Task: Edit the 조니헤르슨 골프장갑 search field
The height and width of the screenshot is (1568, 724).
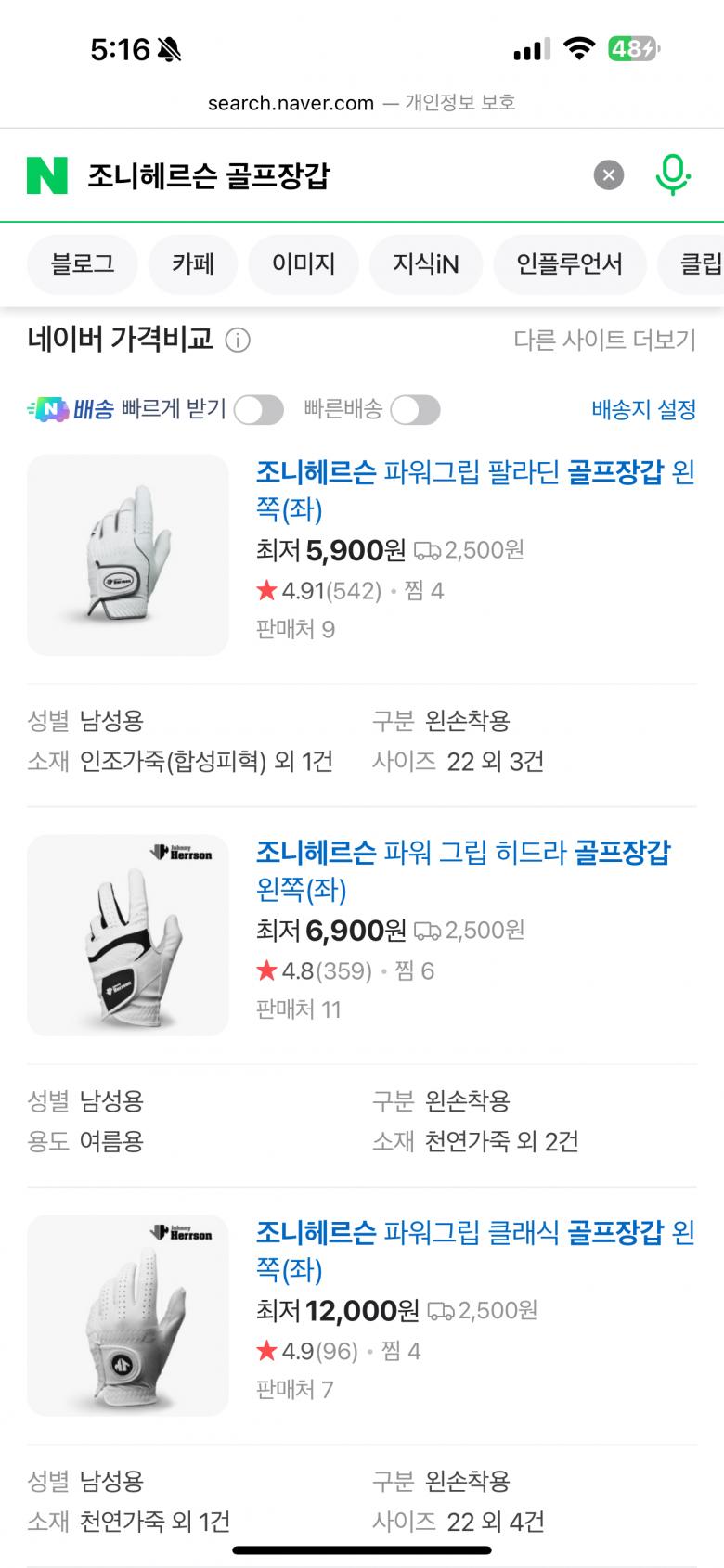Action: pyautogui.click(x=325, y=175)
